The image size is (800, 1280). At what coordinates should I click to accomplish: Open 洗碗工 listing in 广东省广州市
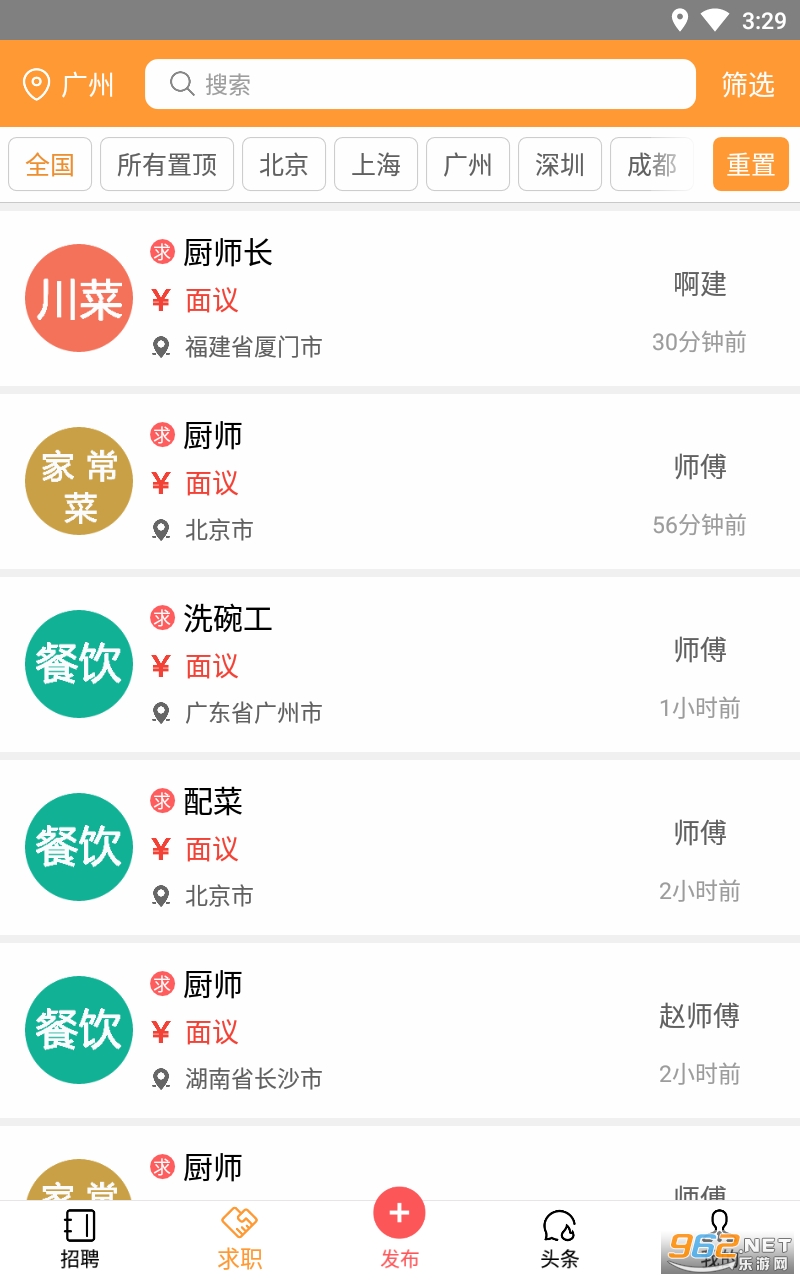pos(400,664)
